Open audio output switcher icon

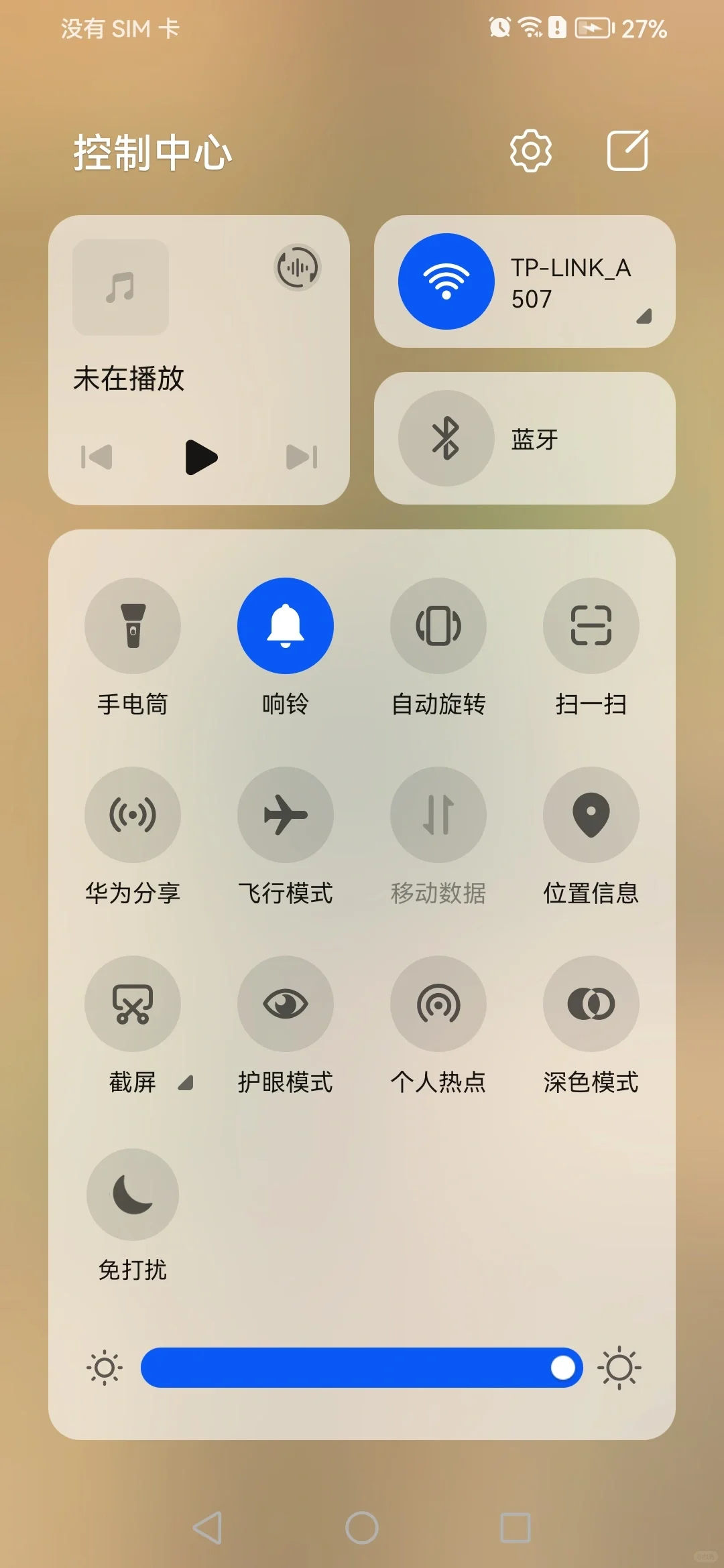pos(298,267)
